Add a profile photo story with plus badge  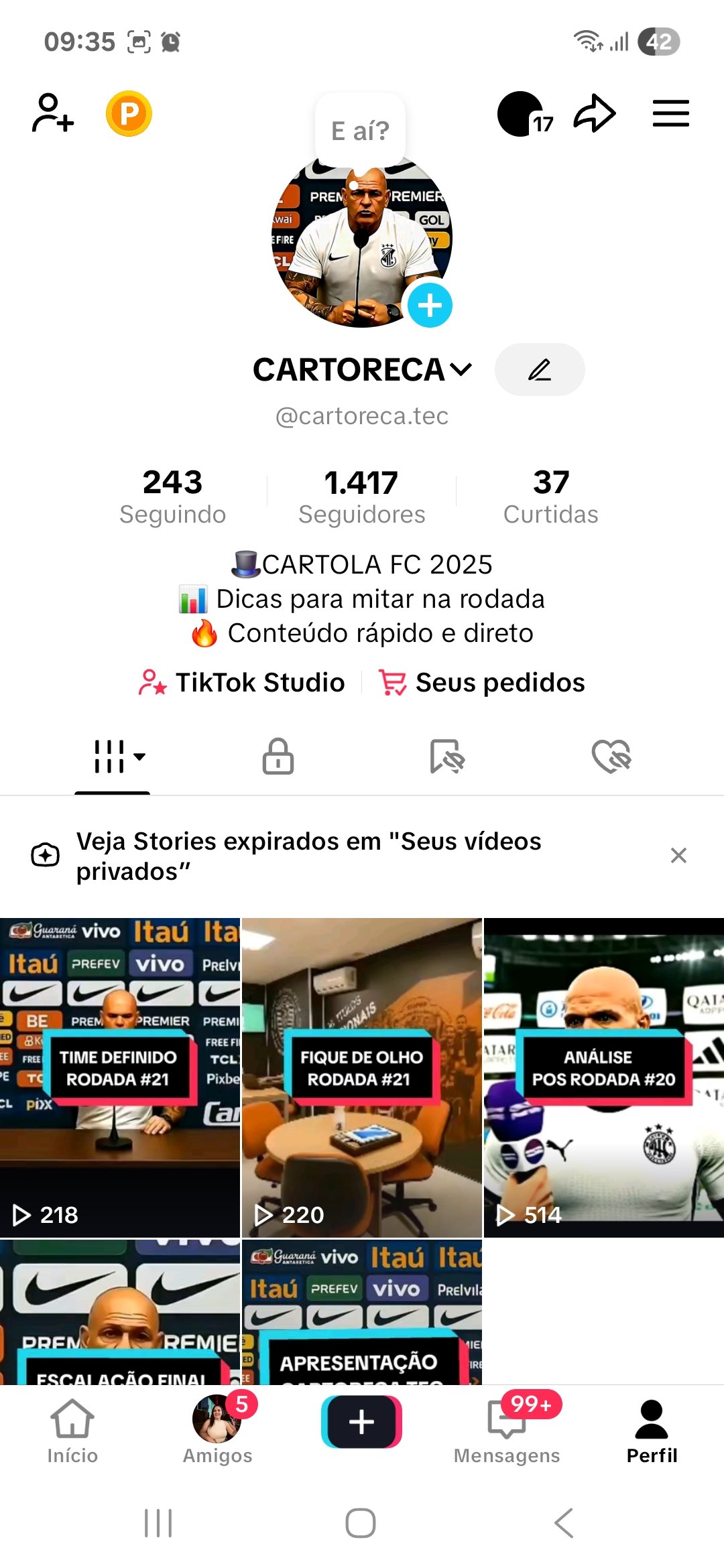430,306
